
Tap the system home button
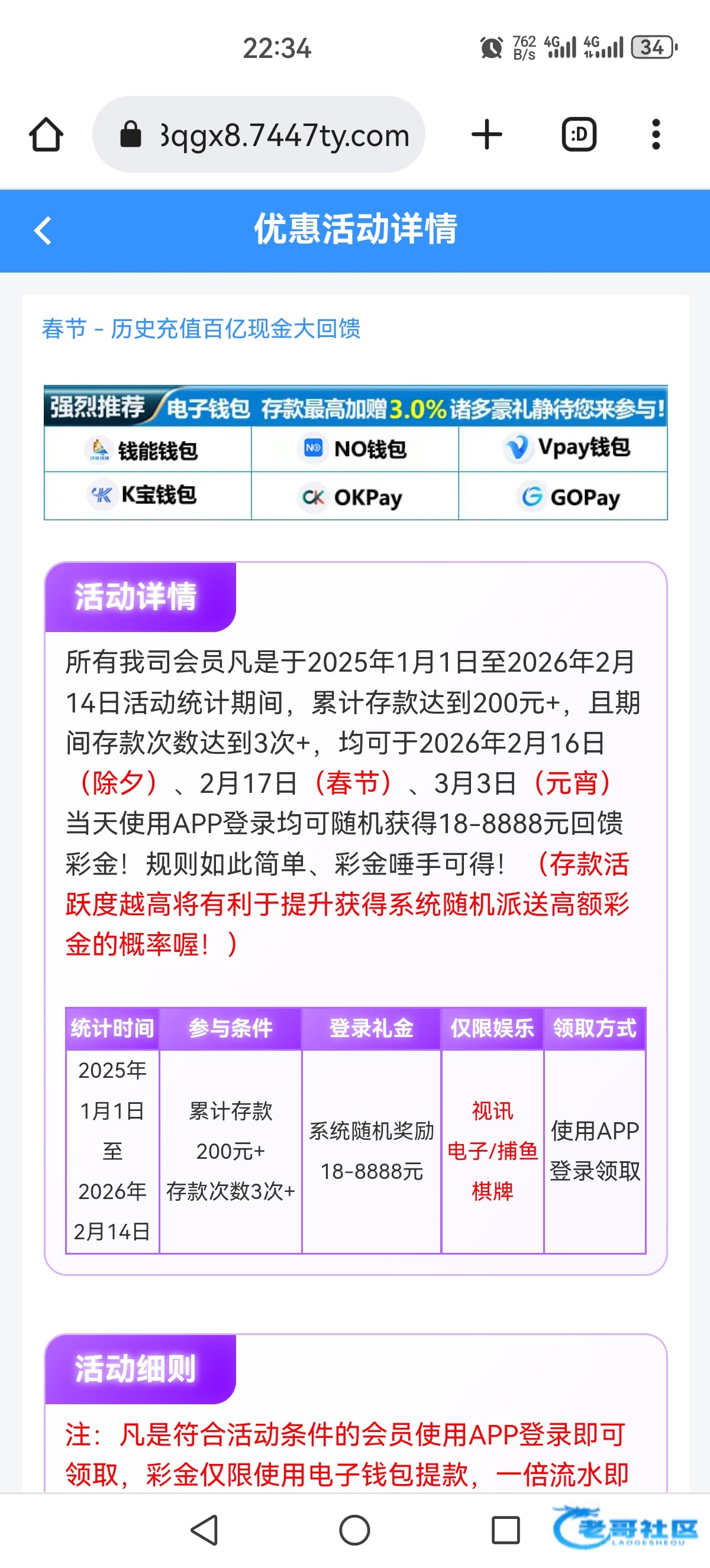pyautogui.click(x=354, y=1530)
